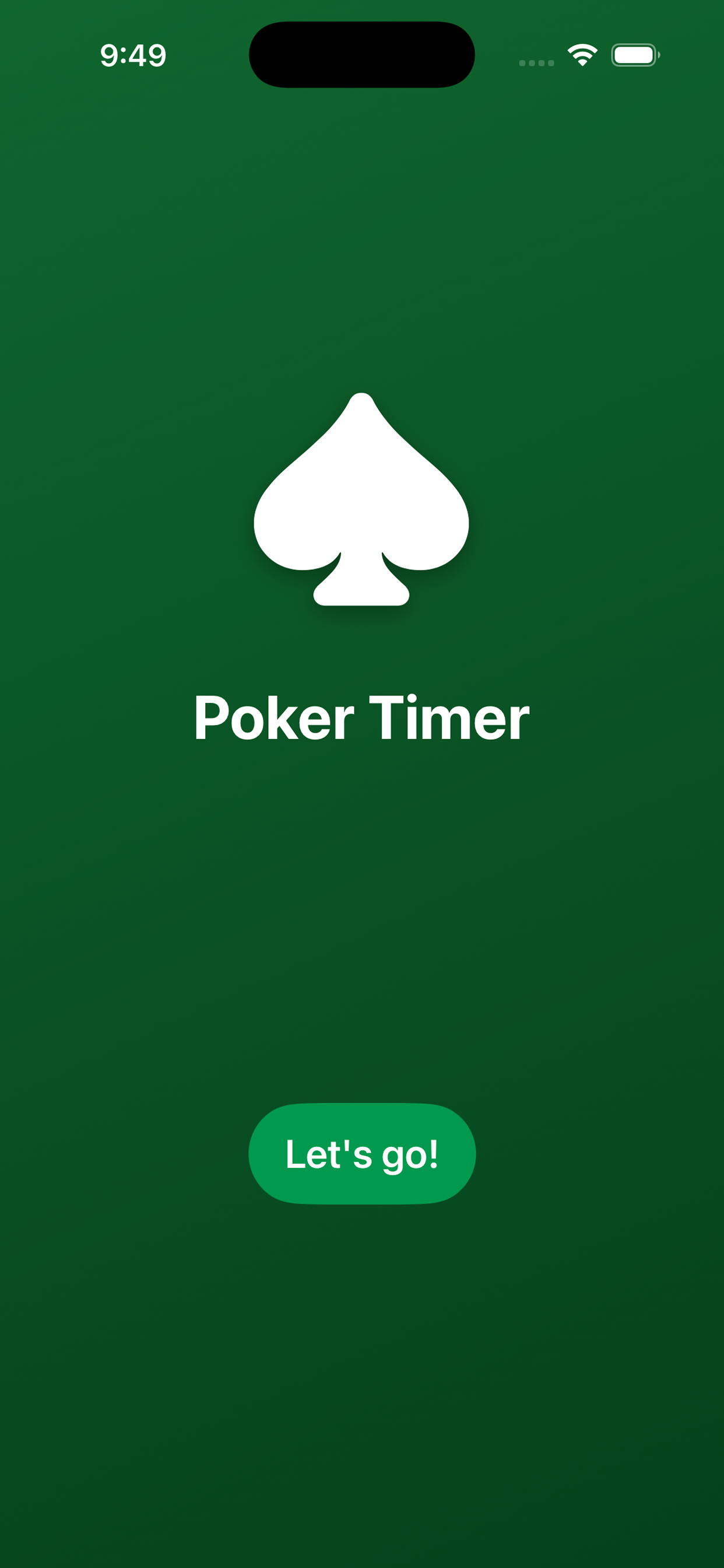Tap the Dynamic Island at the top
Screen dimensions: 724x1568
coord(361,54)
